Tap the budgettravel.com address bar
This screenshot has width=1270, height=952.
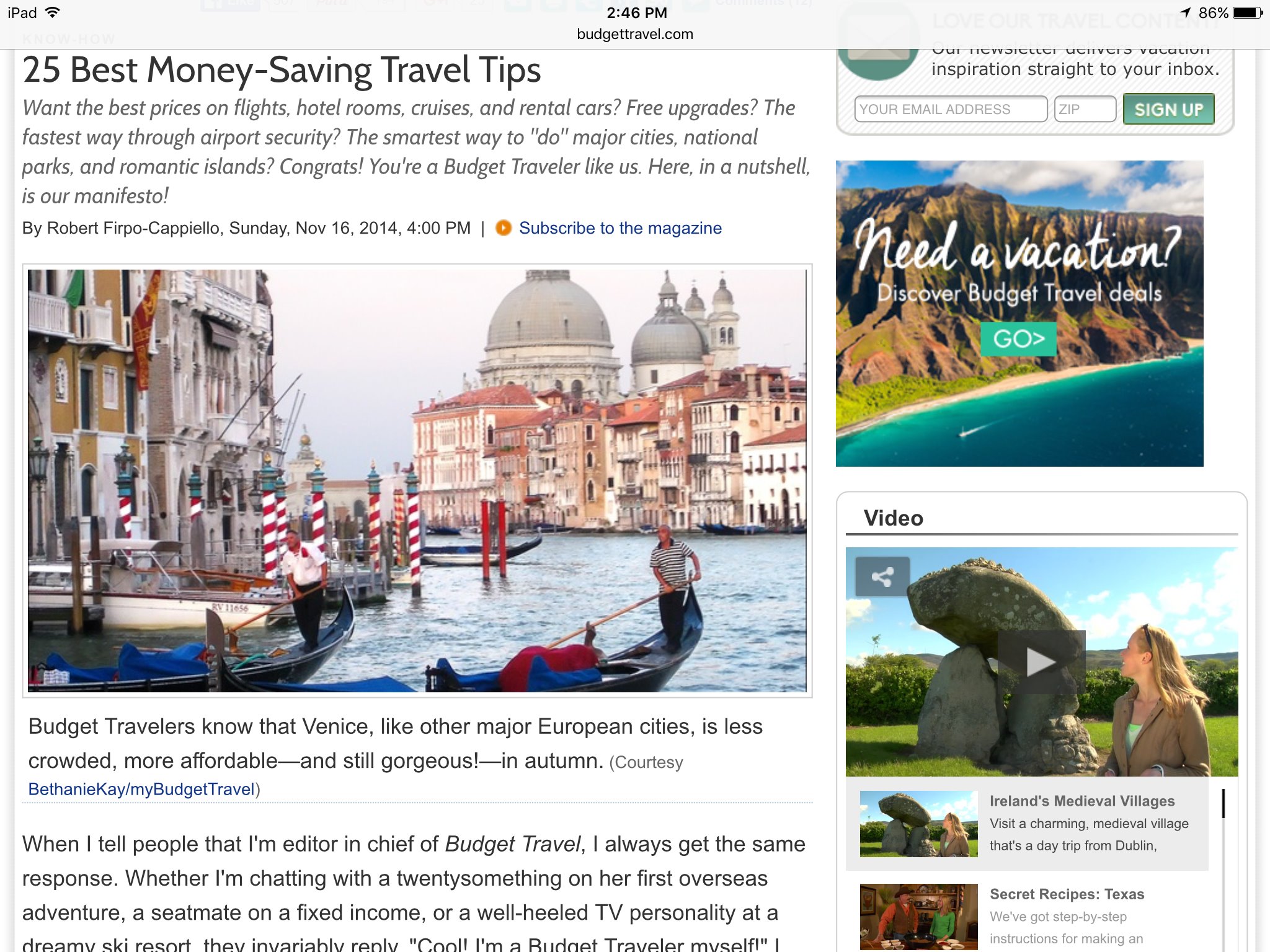point(634,34)
